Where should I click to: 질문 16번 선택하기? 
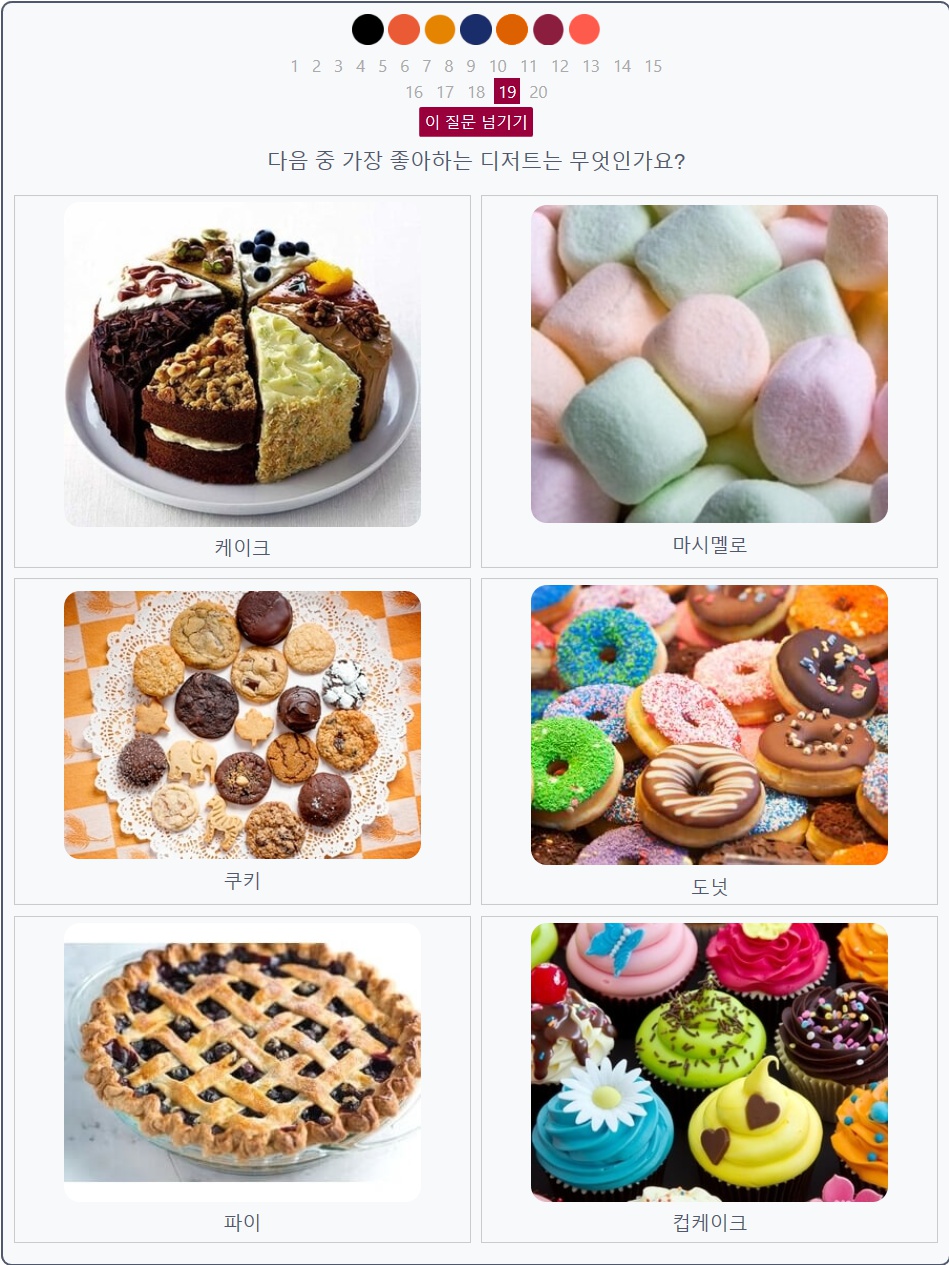pyautogui.click(x=414, y=93)
